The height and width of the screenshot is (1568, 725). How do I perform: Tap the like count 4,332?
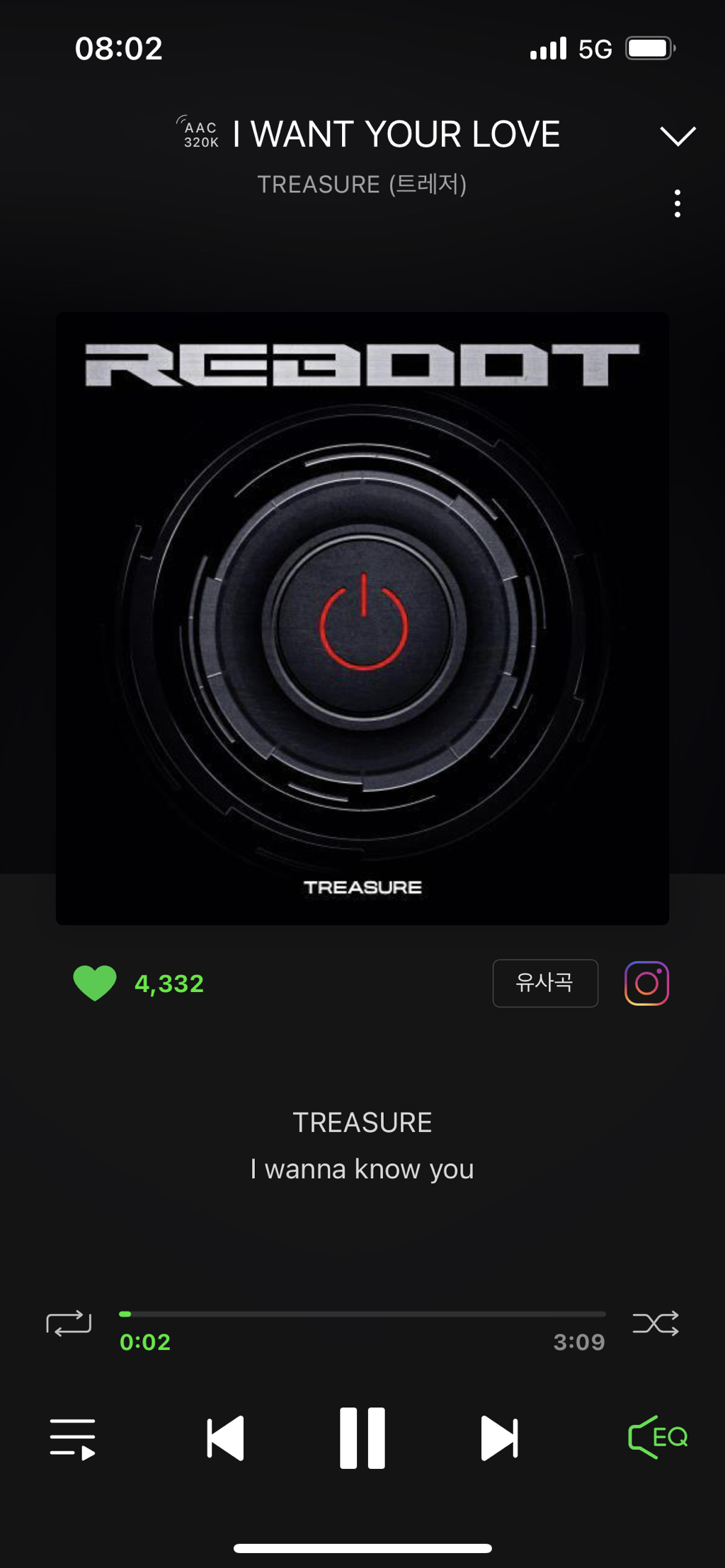(x=169, y=983)
